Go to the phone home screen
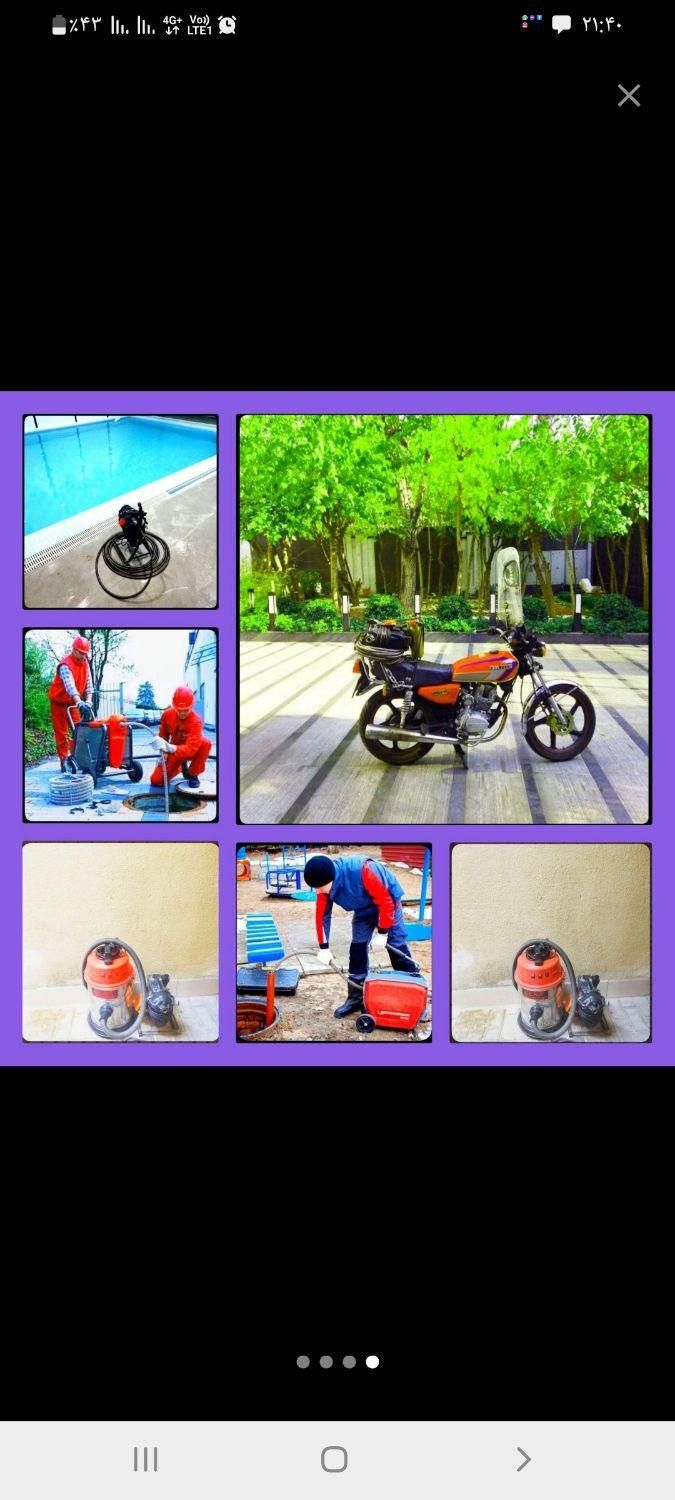675x1500 pixels. [x=334, y=1459]
